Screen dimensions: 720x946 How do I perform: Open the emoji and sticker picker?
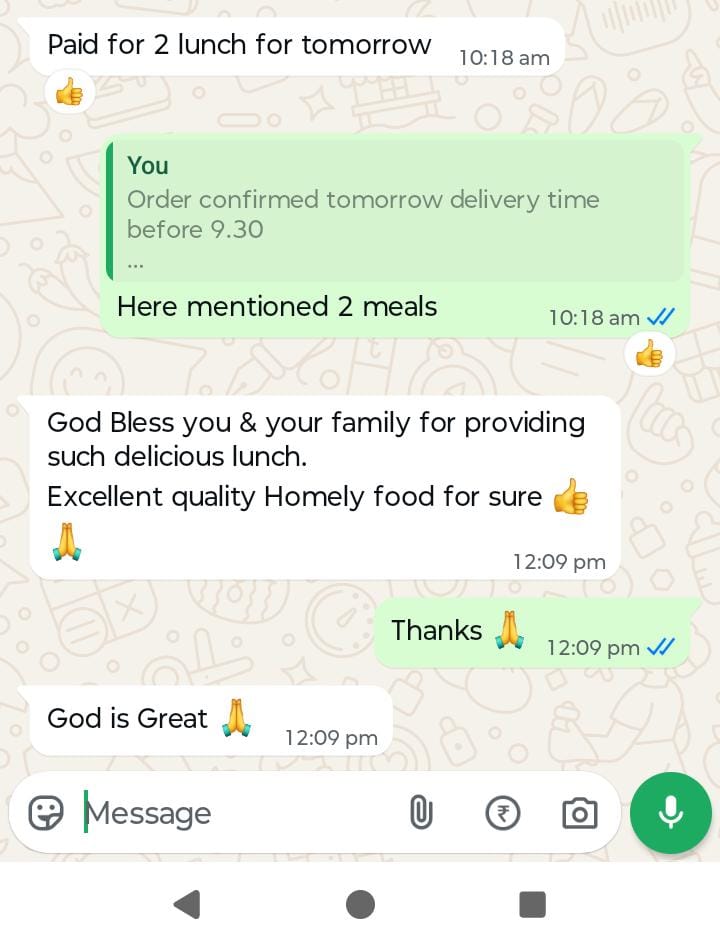(x=46, y=813)
